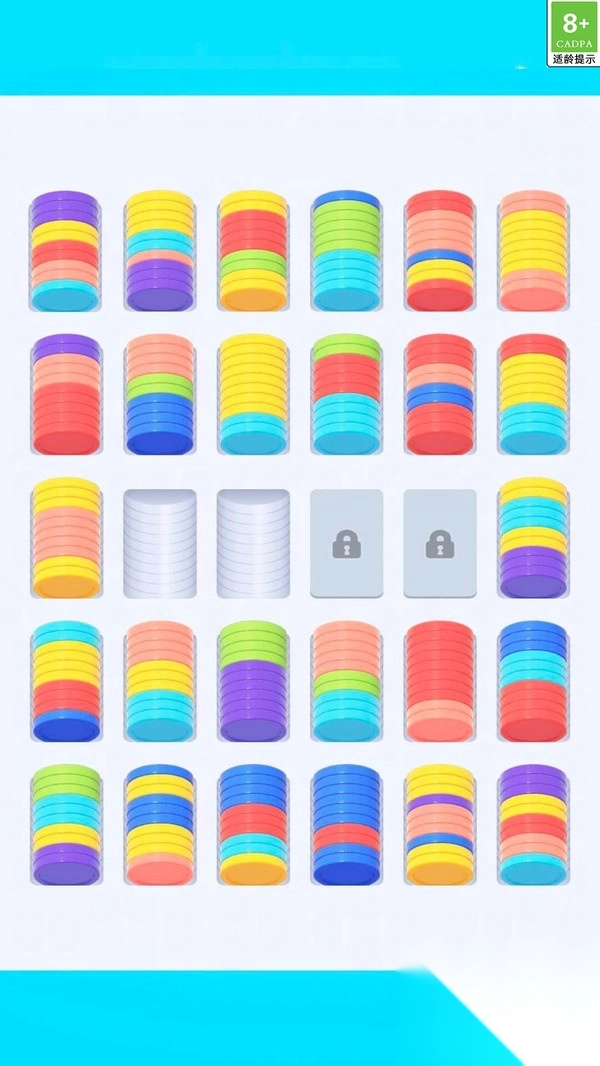Tap the salmon-topped stack with blue bottom coins
The width and height of the screenshot is (600, 1066).
160,394
